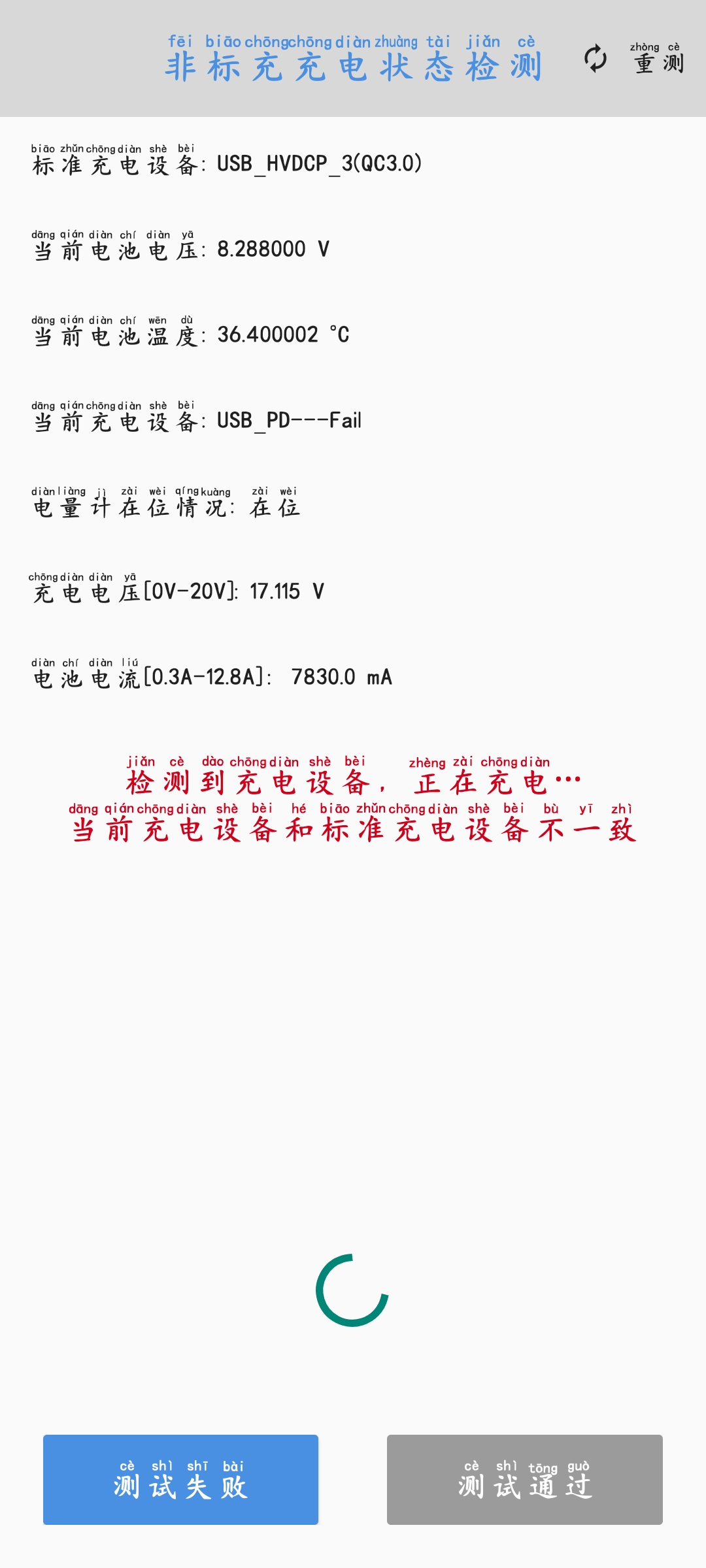Image resolution: width=706 pixels, height=1568 pixels.
Task: Tap the 重测 retest refresh button
Action: (633, 59)
